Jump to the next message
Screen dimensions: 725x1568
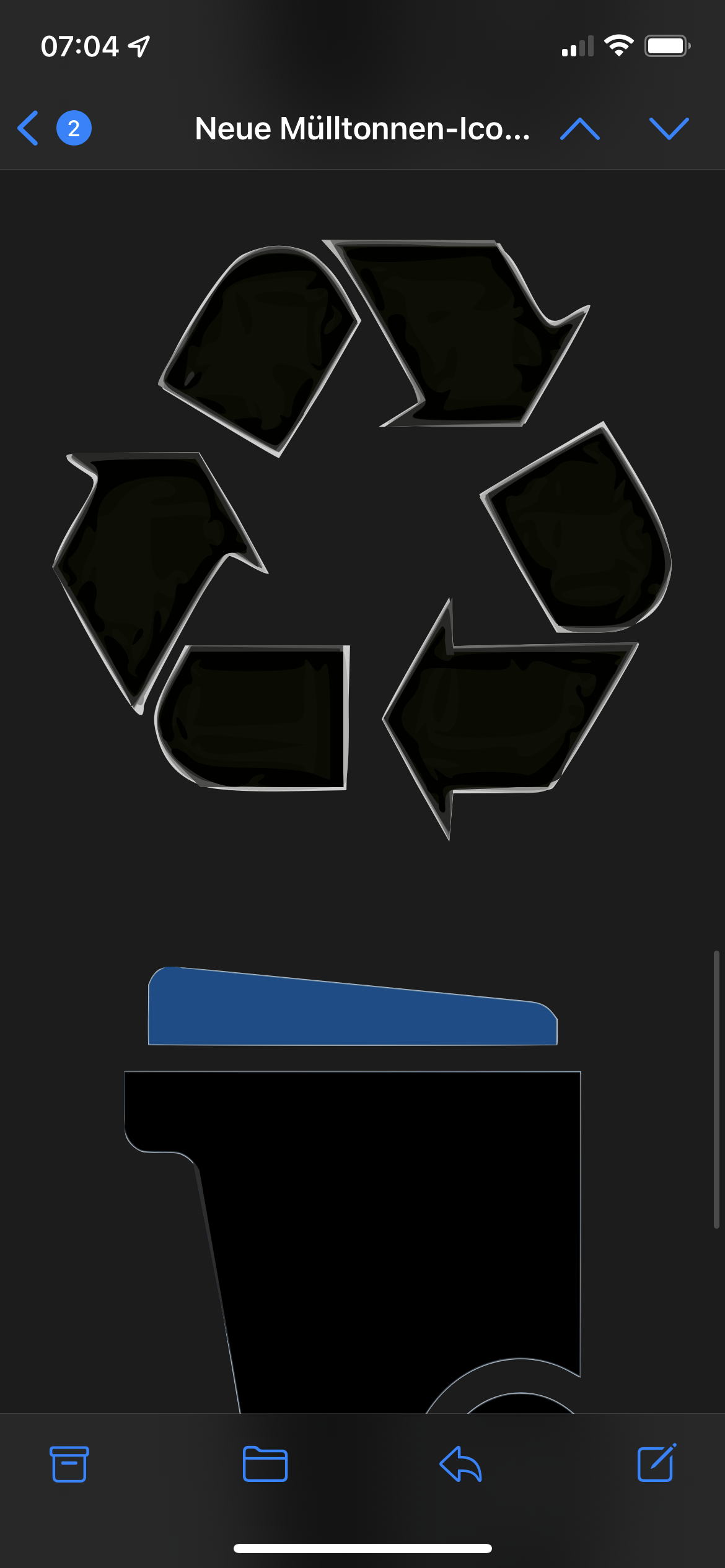(x=669, y=128)
